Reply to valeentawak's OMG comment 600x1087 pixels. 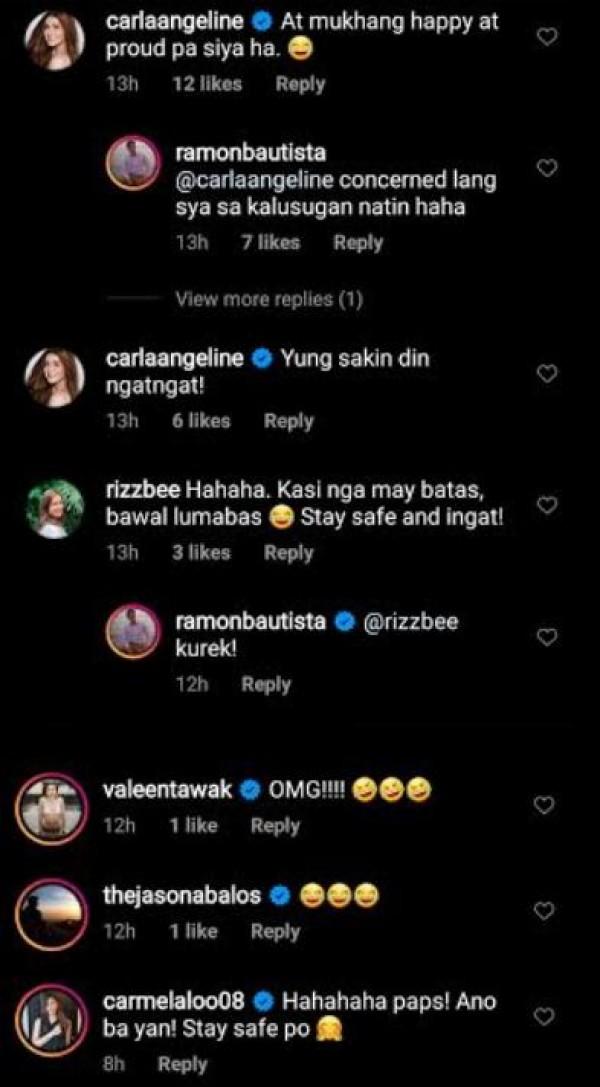tap(275, 826)
